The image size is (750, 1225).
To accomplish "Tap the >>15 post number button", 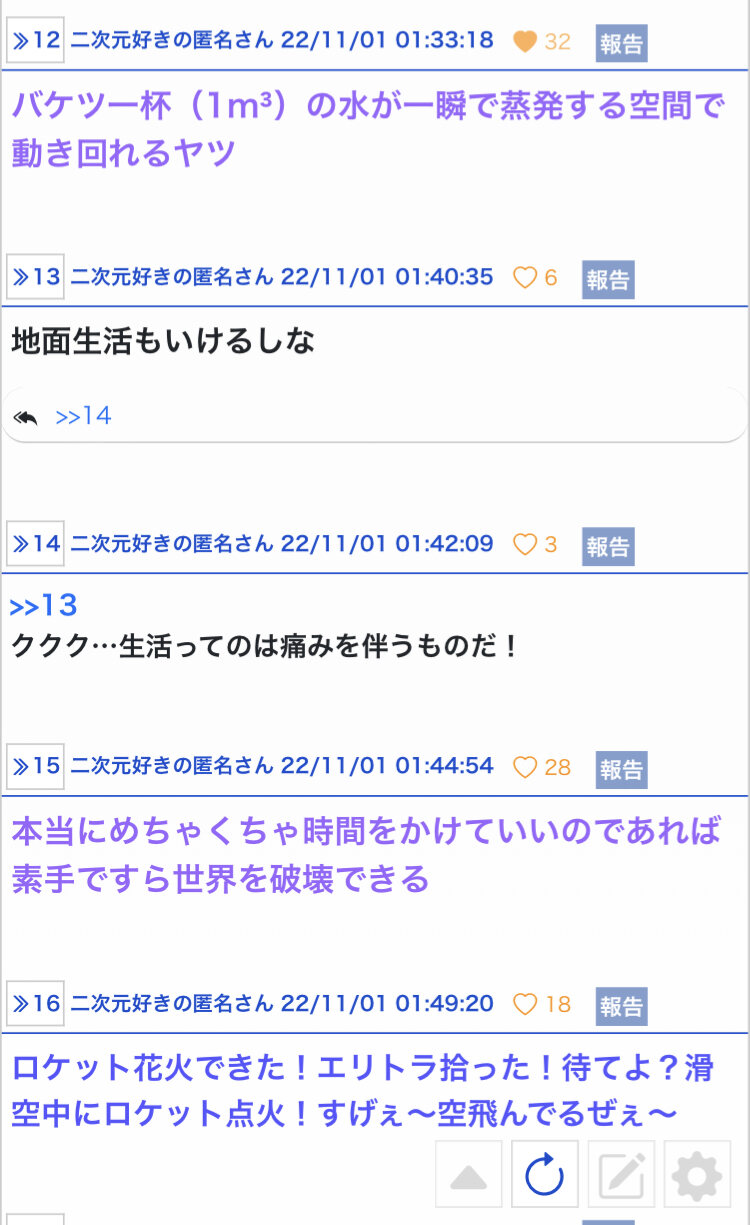I will 35,766.
